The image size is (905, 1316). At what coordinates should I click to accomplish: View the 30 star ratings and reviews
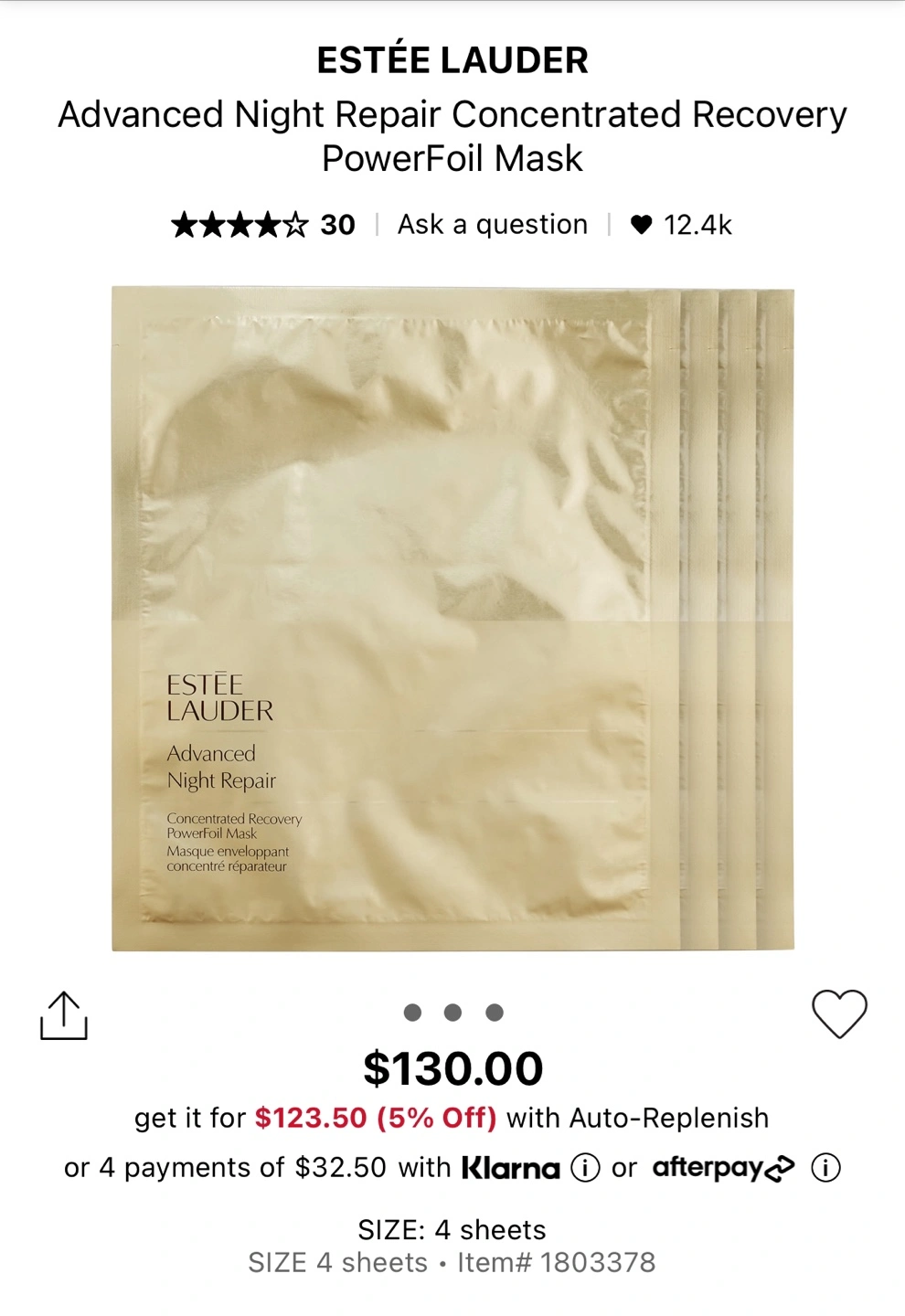[x=263, y=225]
